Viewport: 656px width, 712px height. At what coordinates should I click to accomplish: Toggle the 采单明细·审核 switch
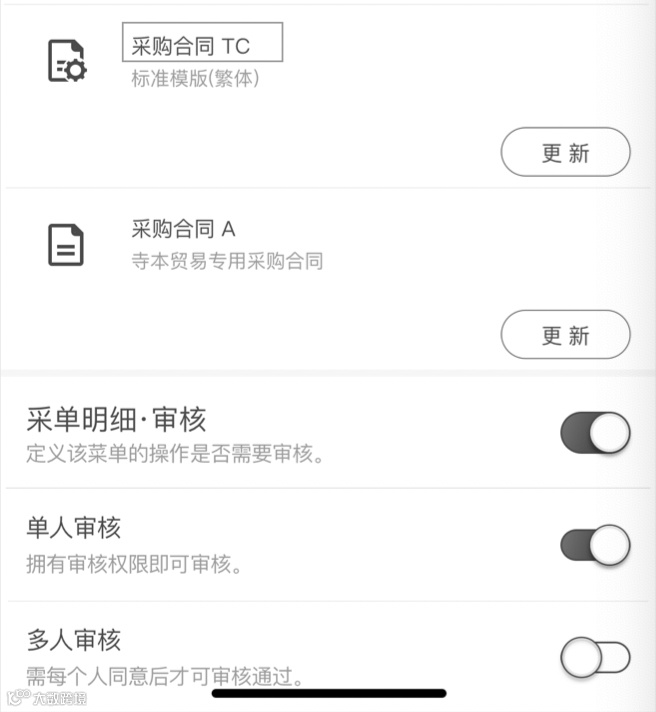pyautogui.click(x=595, y=433)
